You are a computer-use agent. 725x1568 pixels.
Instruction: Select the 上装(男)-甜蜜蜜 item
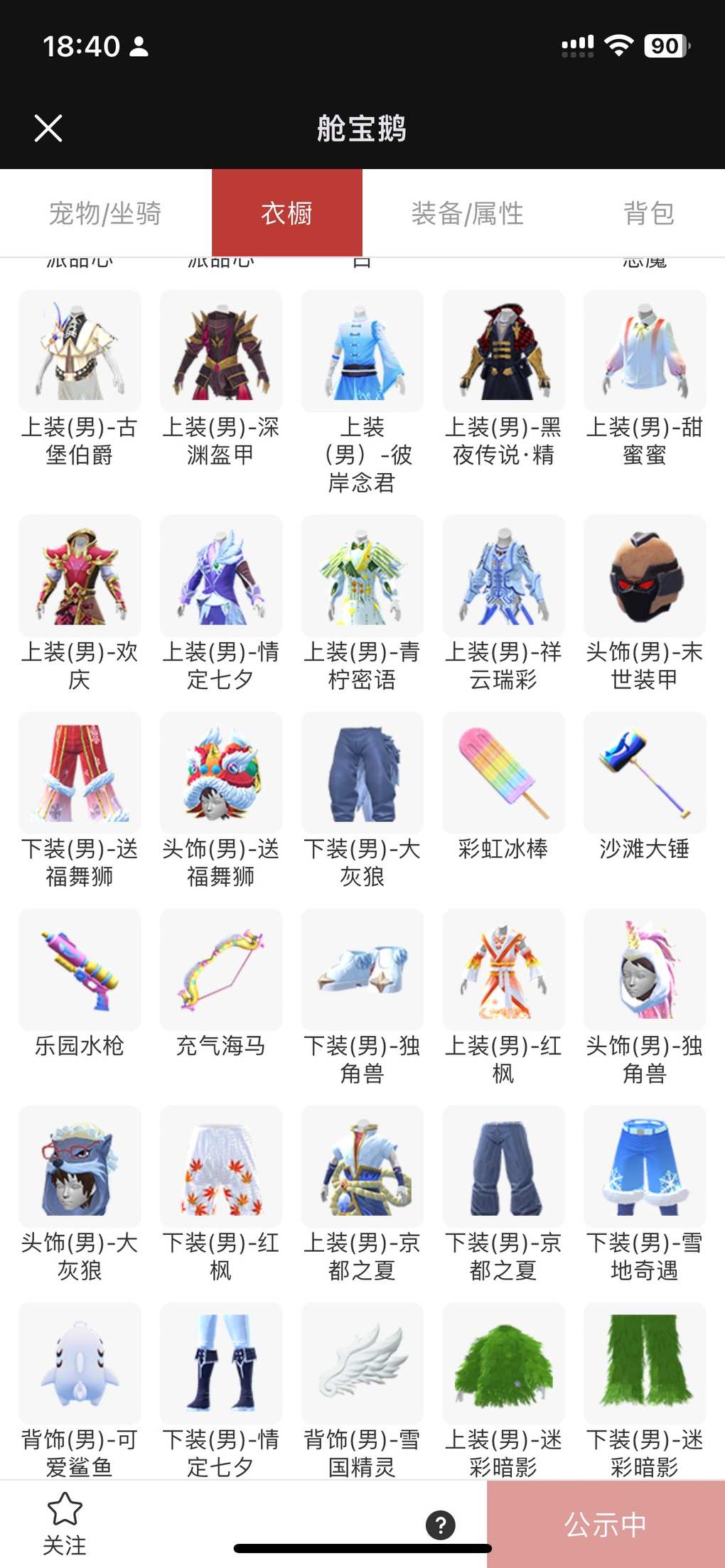point(645,351)
